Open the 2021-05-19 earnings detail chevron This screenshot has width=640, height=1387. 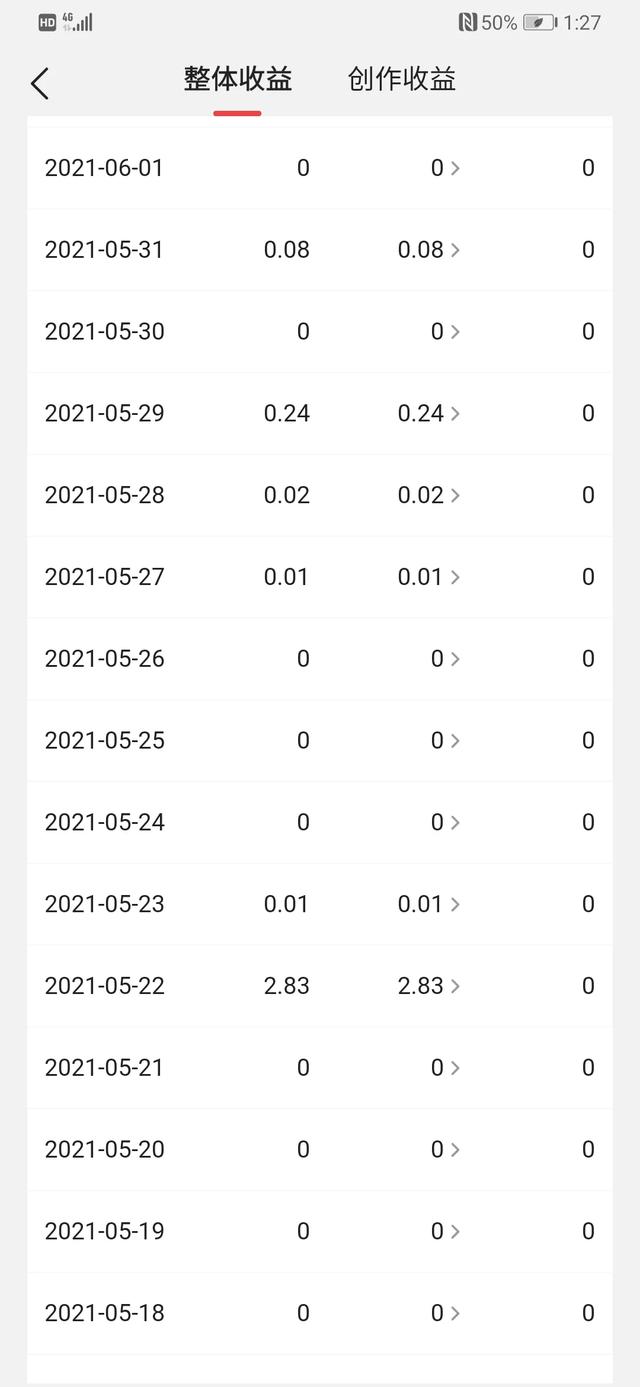point(455,1231)
